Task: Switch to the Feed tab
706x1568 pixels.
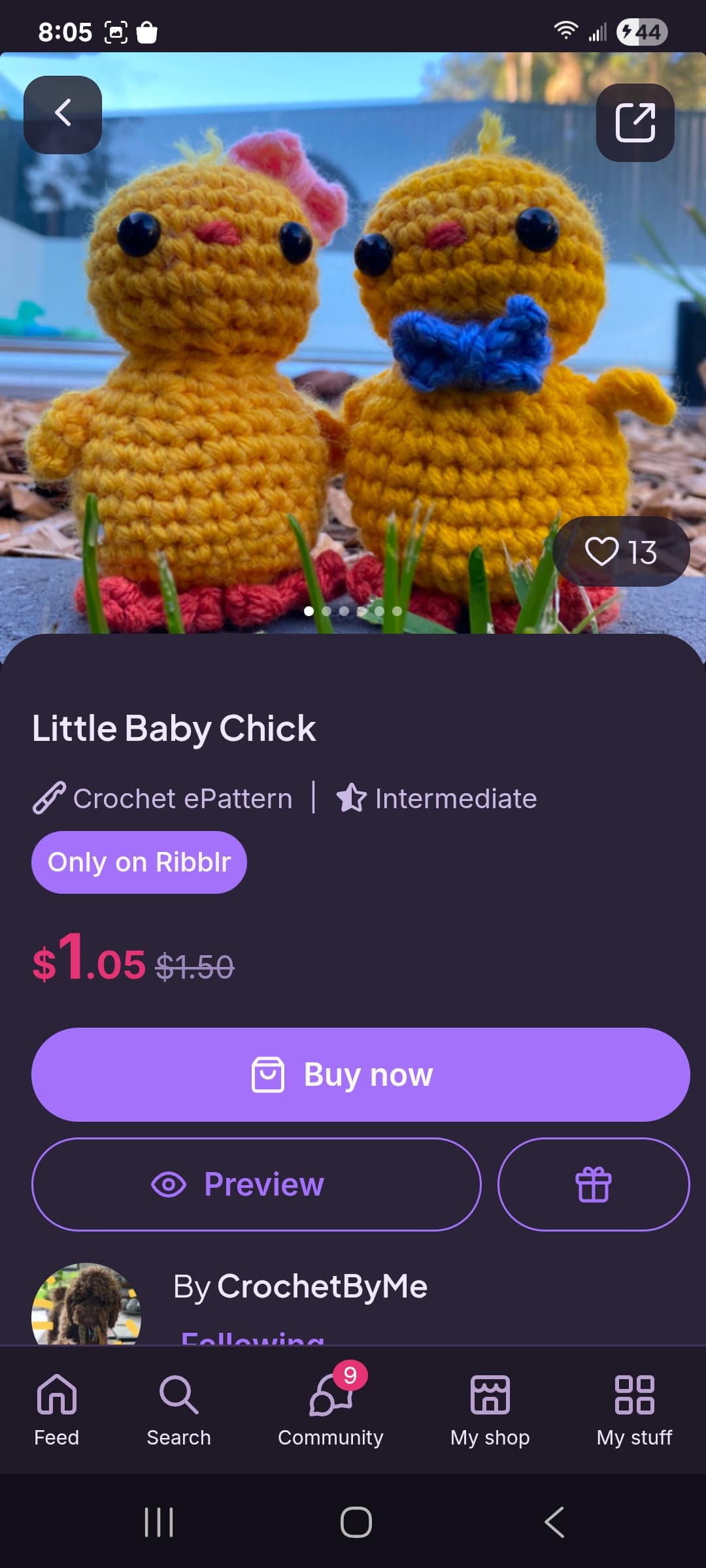Action: click(57, 1408)
